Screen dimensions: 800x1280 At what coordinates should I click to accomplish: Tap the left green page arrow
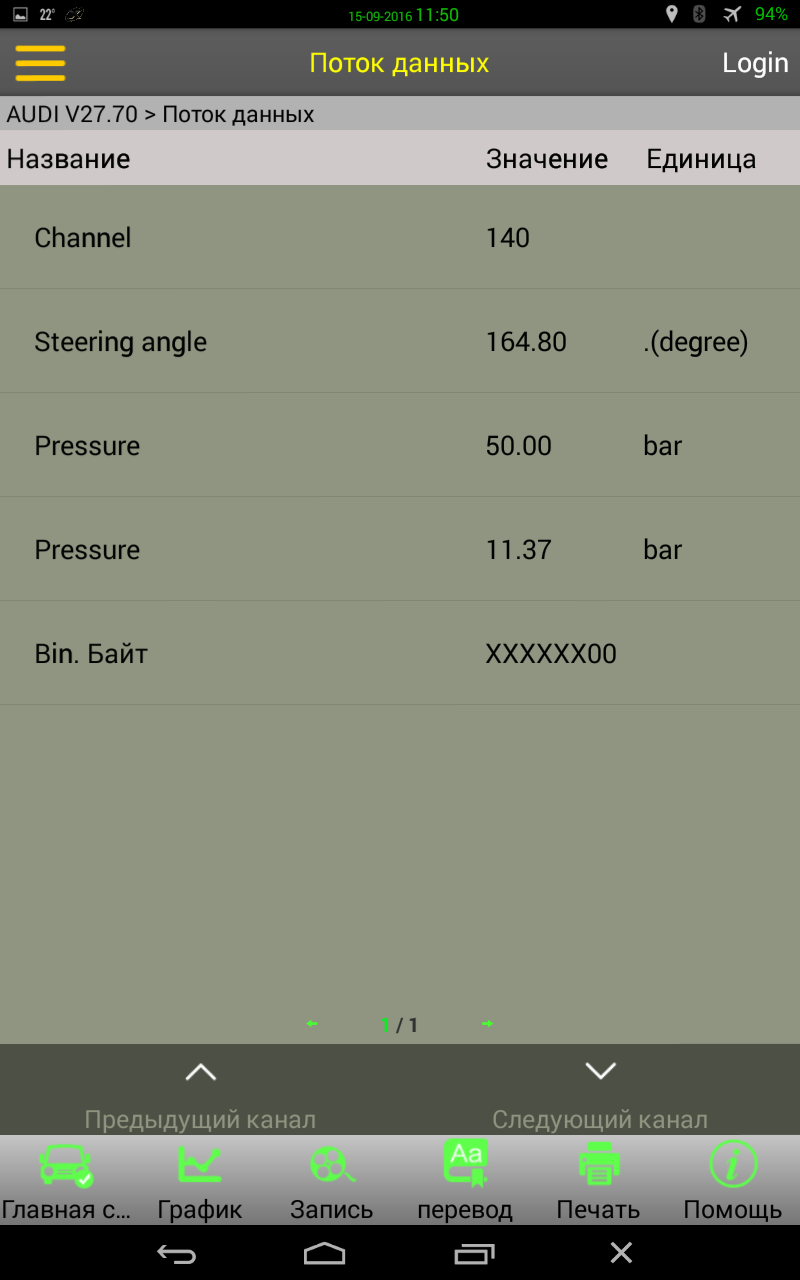pos(311,1023)
